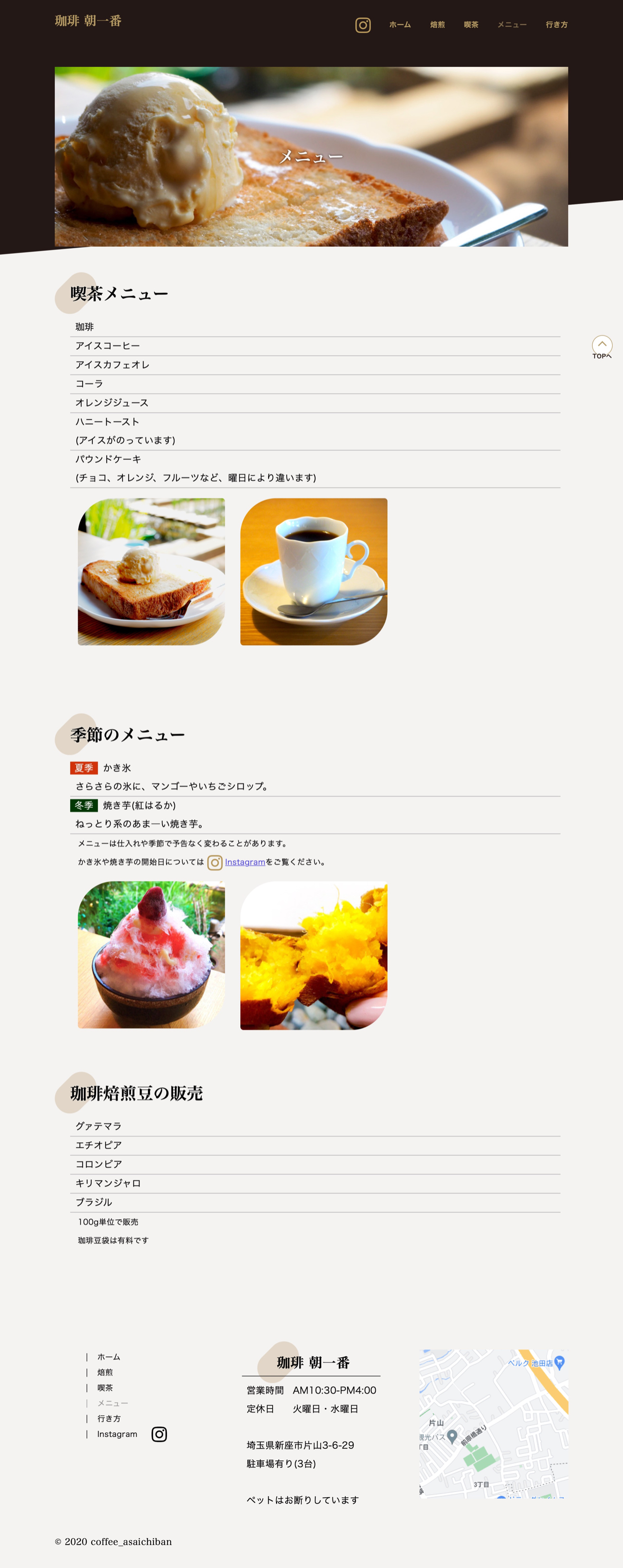
Task: Open the 焙煎 page from the header
Action: click(x=438, y=25)
